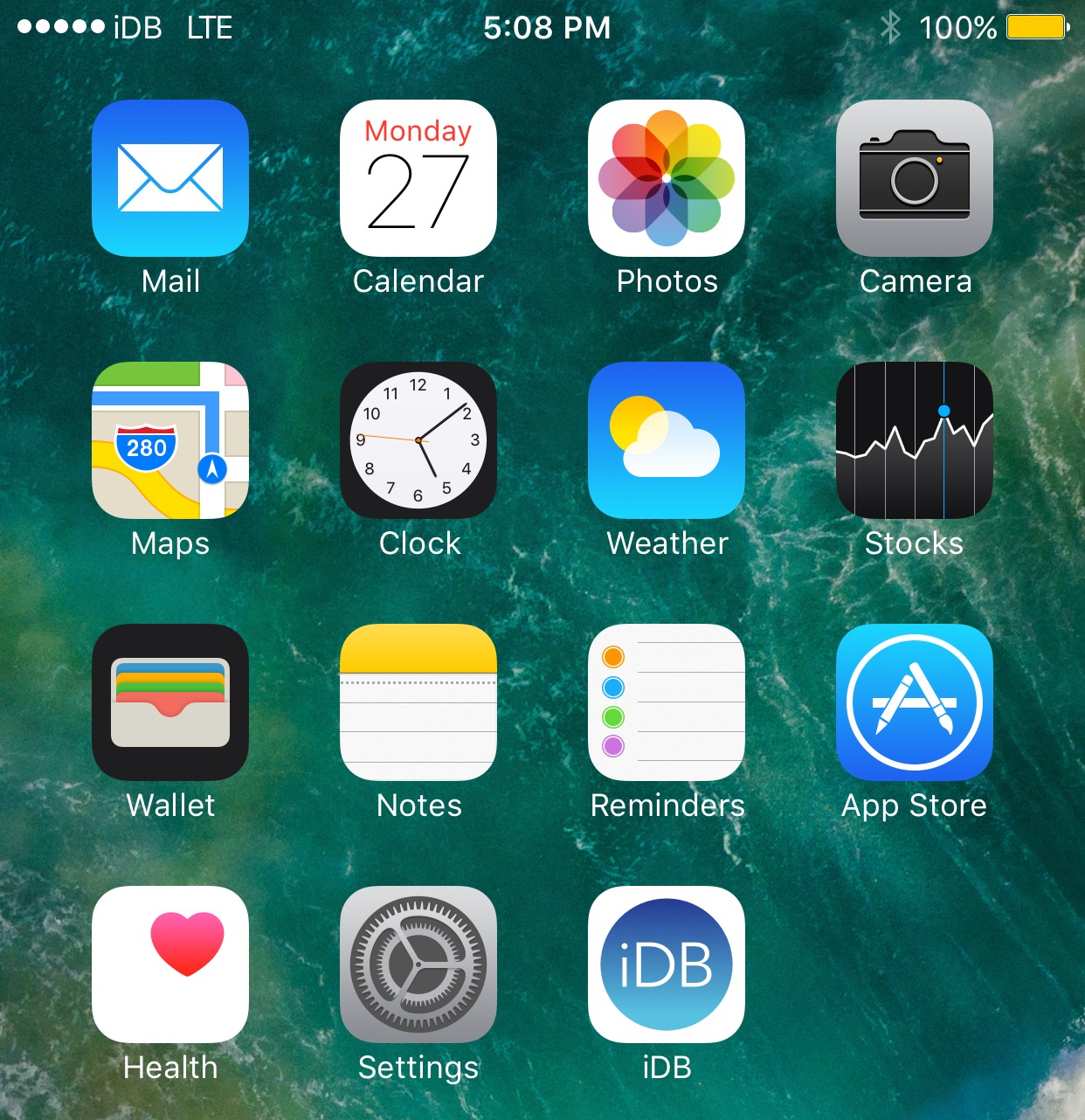This screenshot has width=1085, height=1120.
Task: Open the Wallet app
Action: click(170, 703)
